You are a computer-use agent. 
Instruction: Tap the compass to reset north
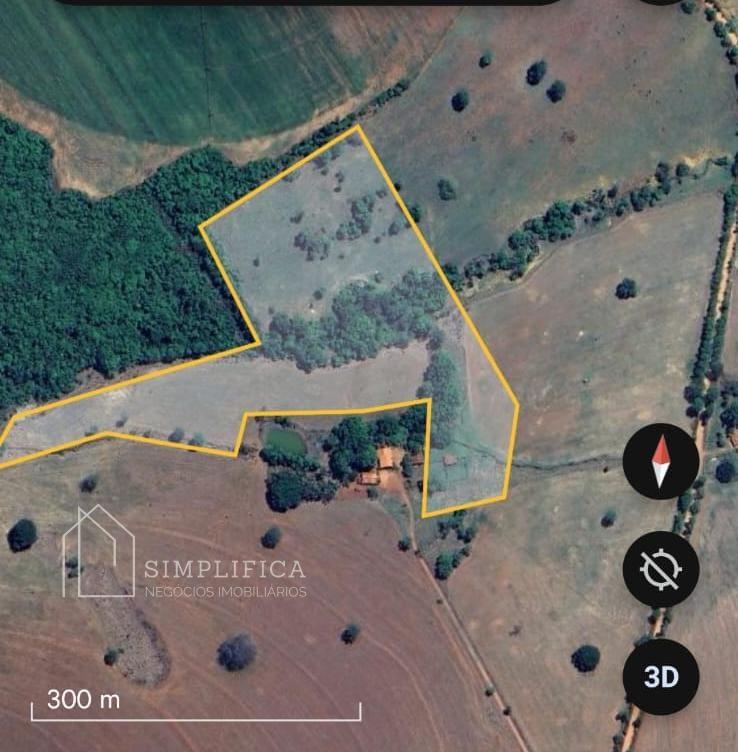[x=660, y=462]
